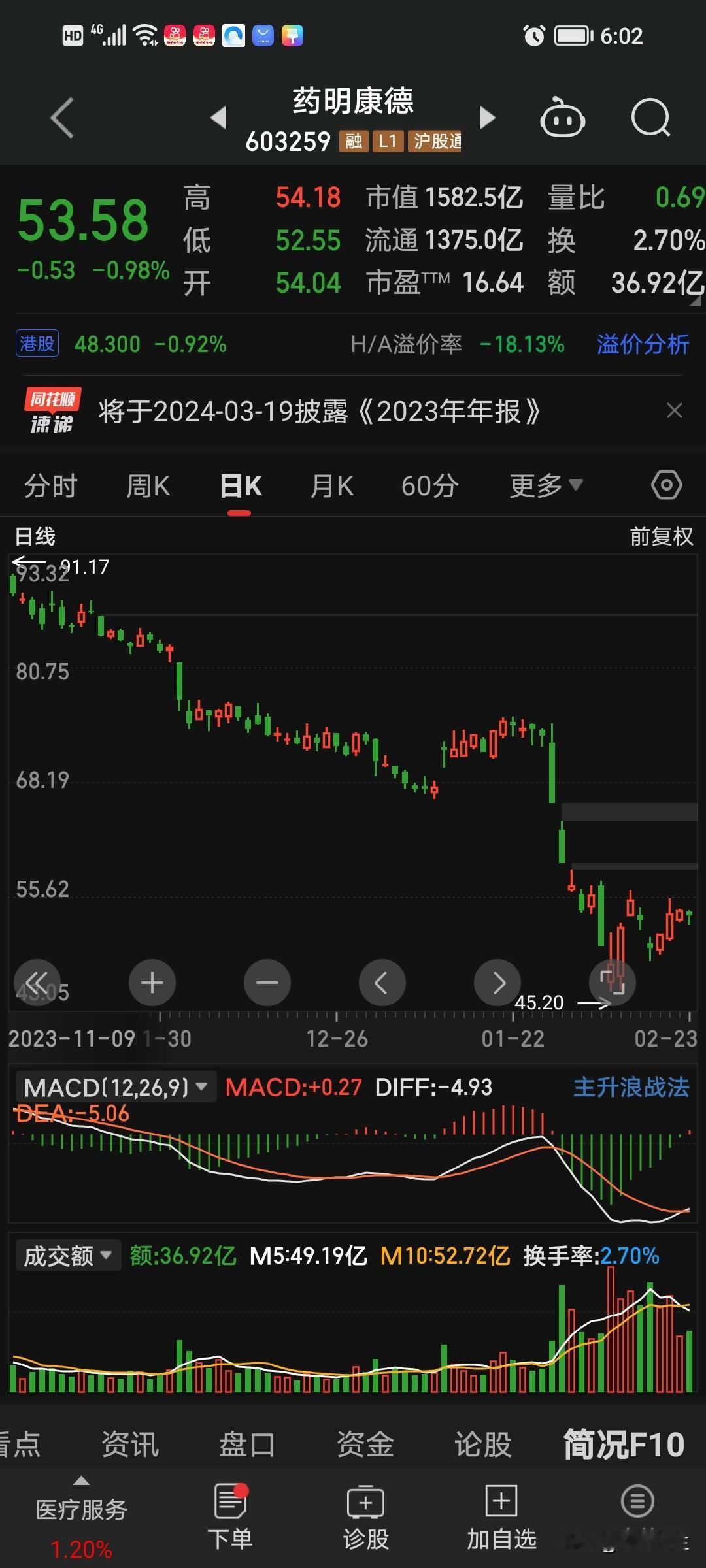Expand the 更多 chart period dropdown
Viewport: 706px width, 1568px height.
(x=546, y=485)
